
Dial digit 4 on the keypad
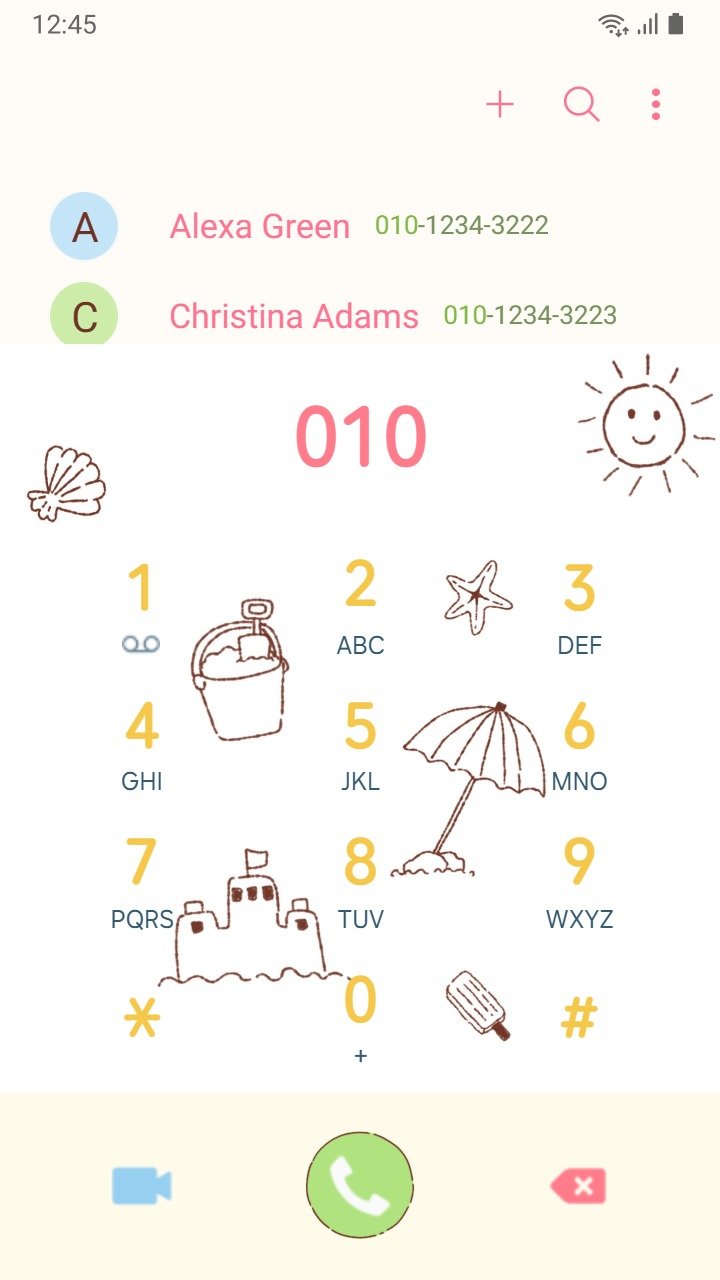(141, 743)
